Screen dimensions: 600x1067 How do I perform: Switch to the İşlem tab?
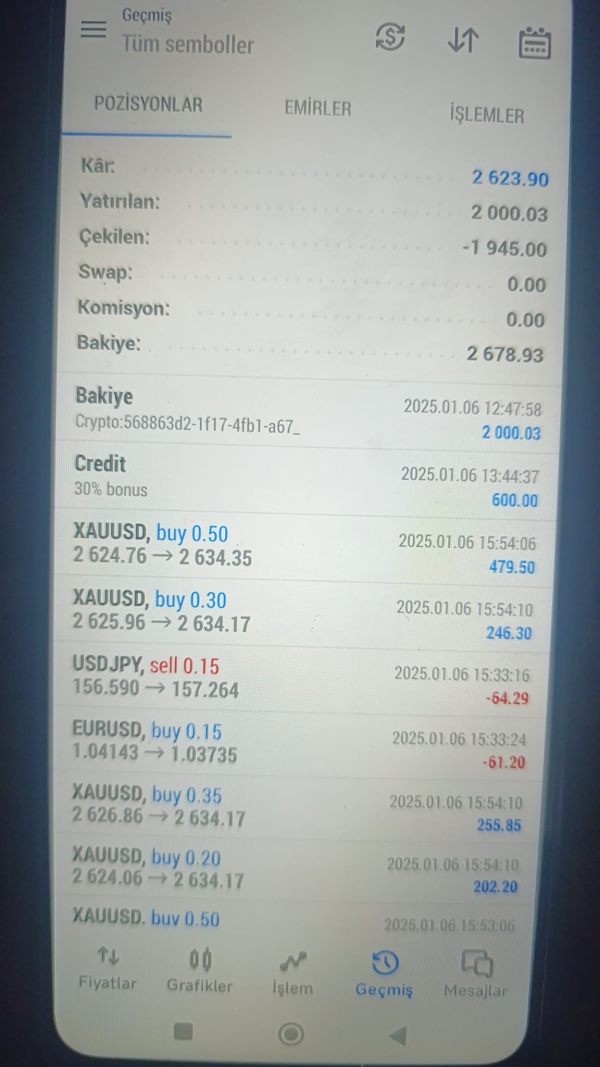293,974
